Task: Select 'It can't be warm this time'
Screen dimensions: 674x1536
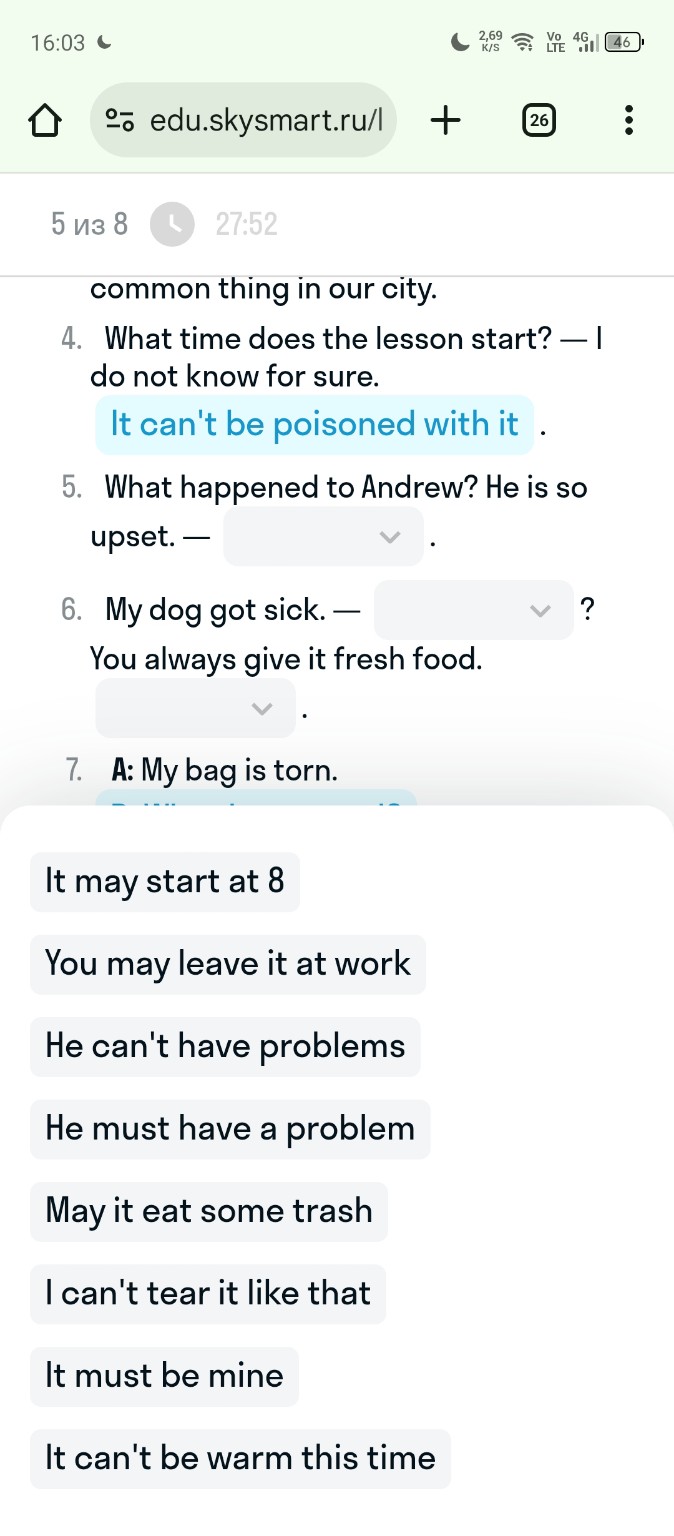Action: [x=240, y=1458]
